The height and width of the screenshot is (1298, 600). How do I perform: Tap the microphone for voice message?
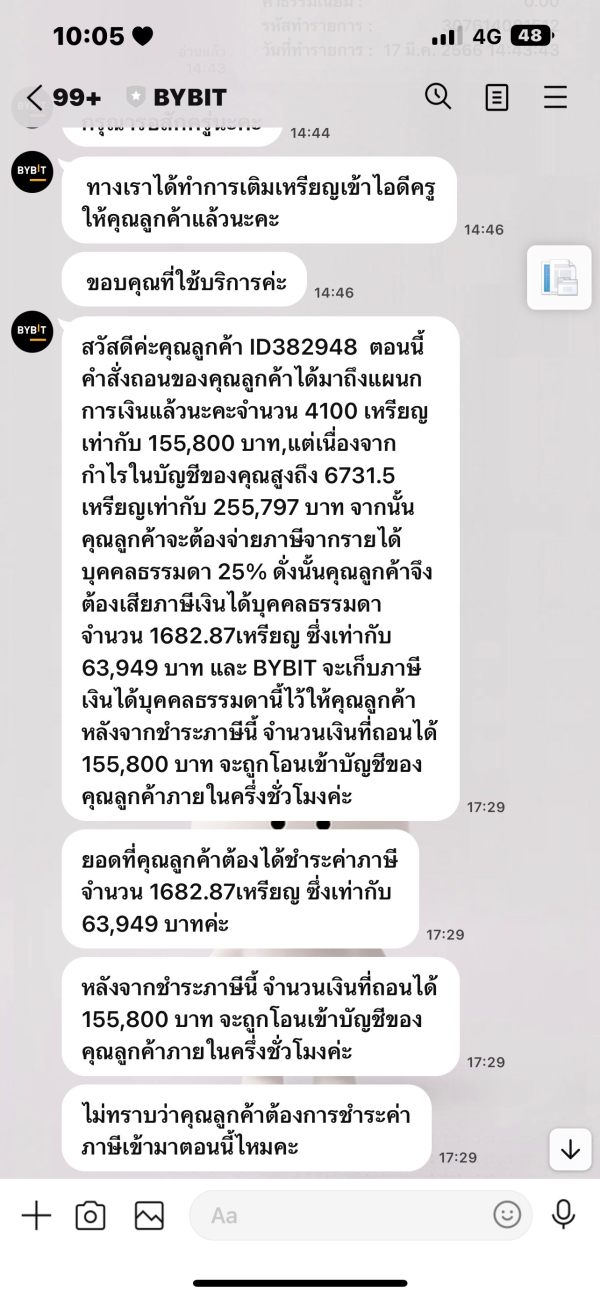click(564, 1215)
